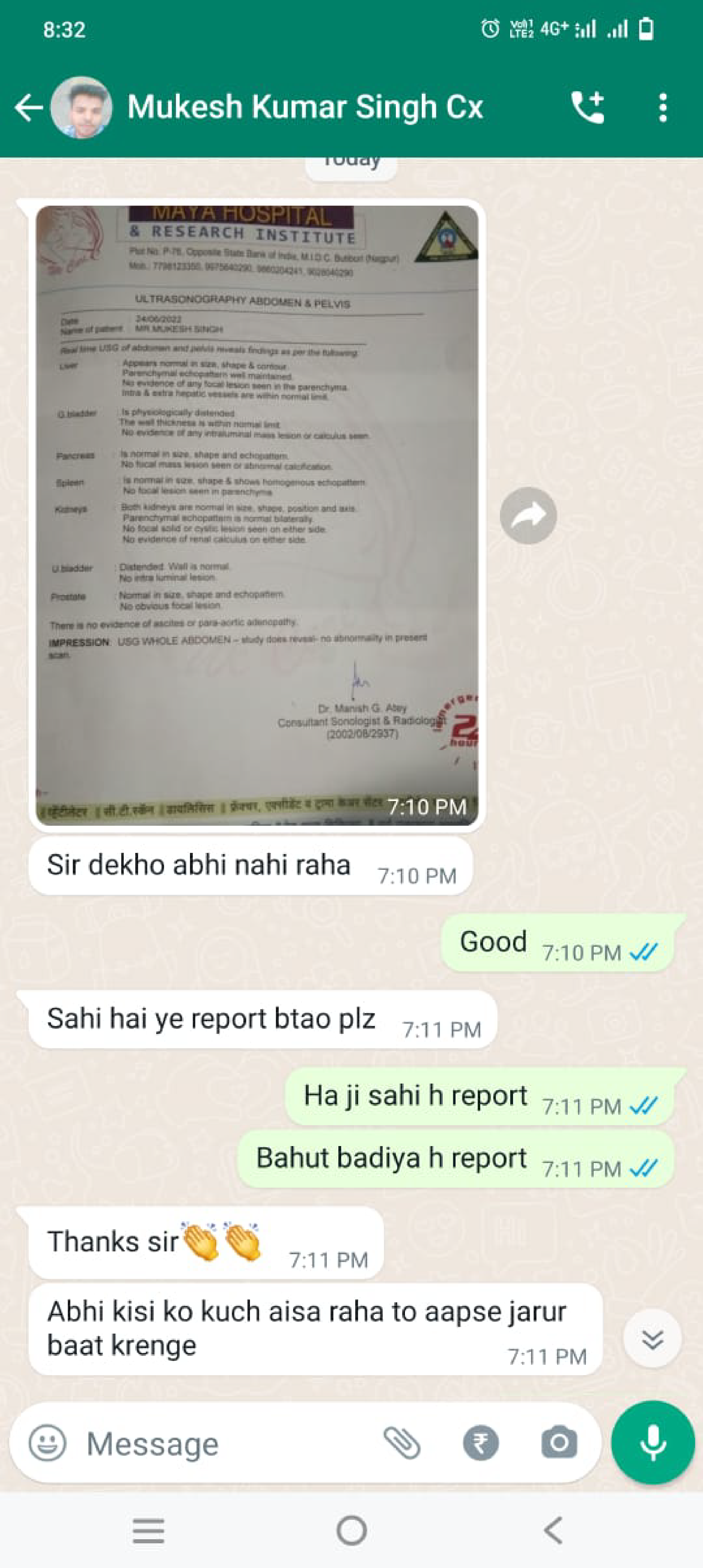Attach a file with the paperclip
This screenshot has height=1568, width=703.
(x=402, y=1443)
